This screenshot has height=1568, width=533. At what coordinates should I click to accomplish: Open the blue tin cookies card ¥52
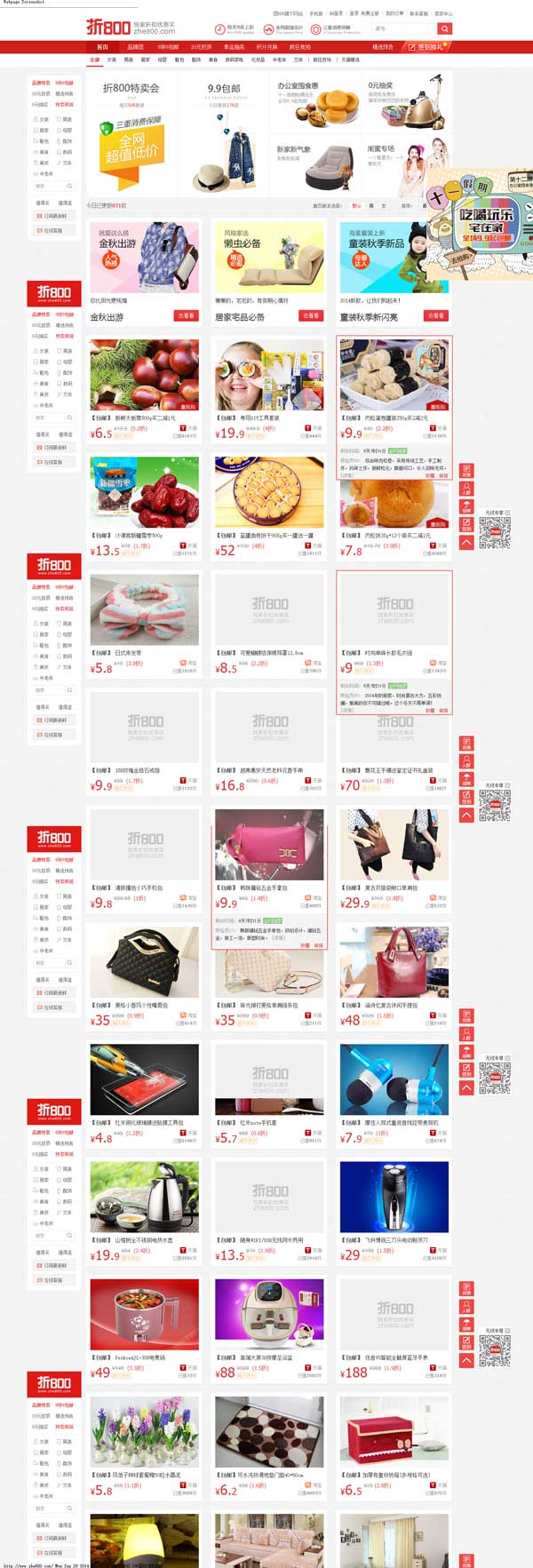269,491
